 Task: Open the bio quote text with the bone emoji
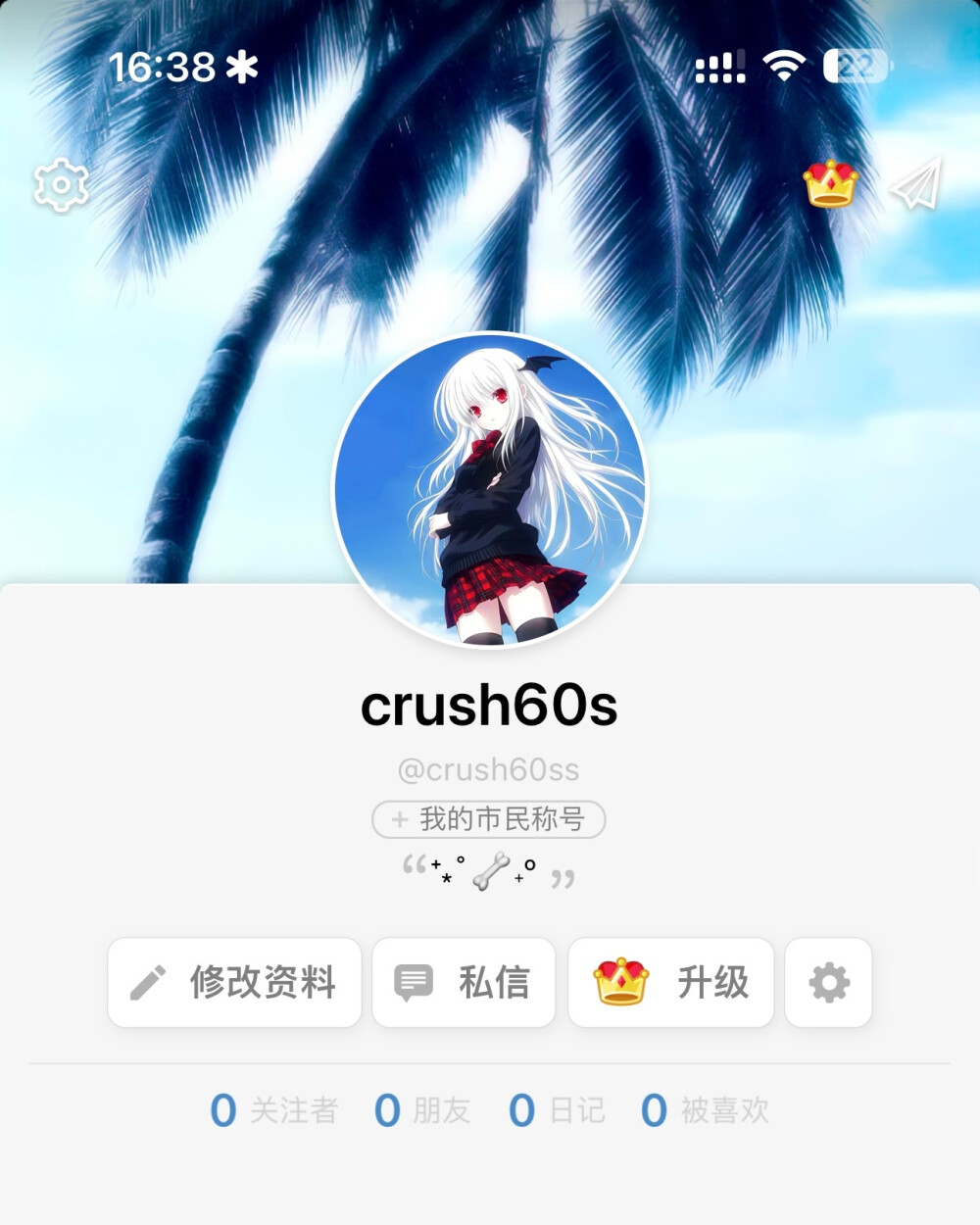[488, 870]
